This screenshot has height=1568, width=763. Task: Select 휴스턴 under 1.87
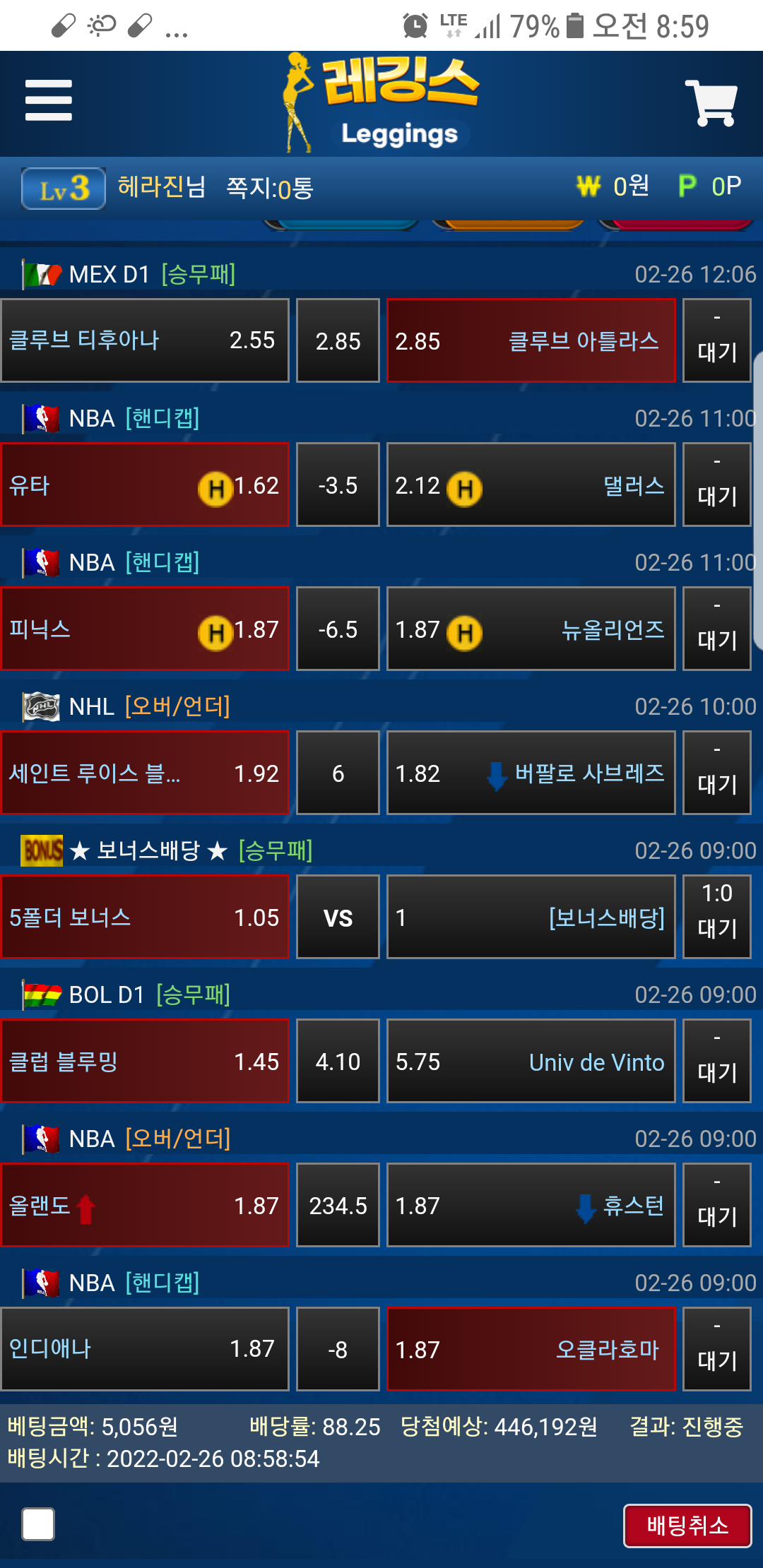click(x=531, y=1205)
